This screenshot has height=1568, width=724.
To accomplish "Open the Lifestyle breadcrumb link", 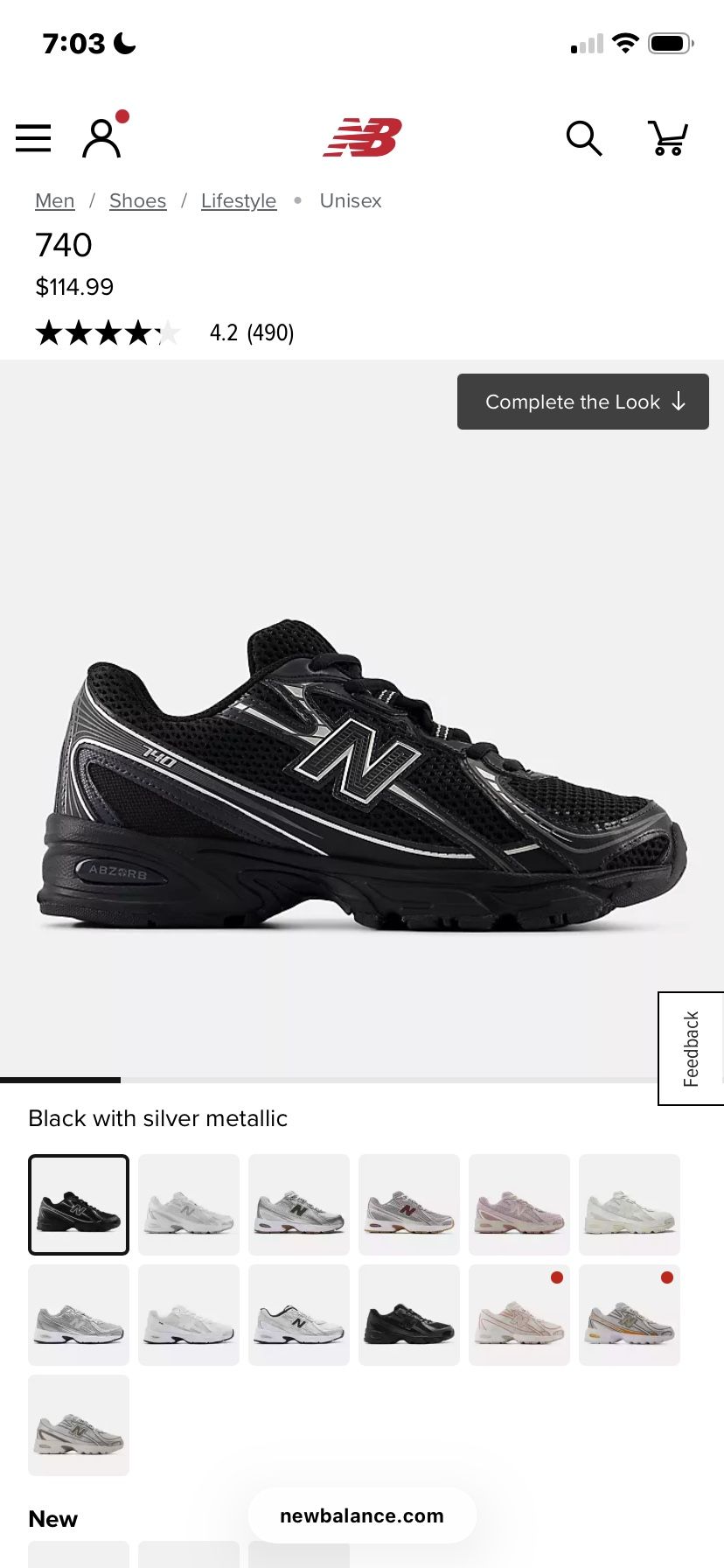I will click(239, 200).
